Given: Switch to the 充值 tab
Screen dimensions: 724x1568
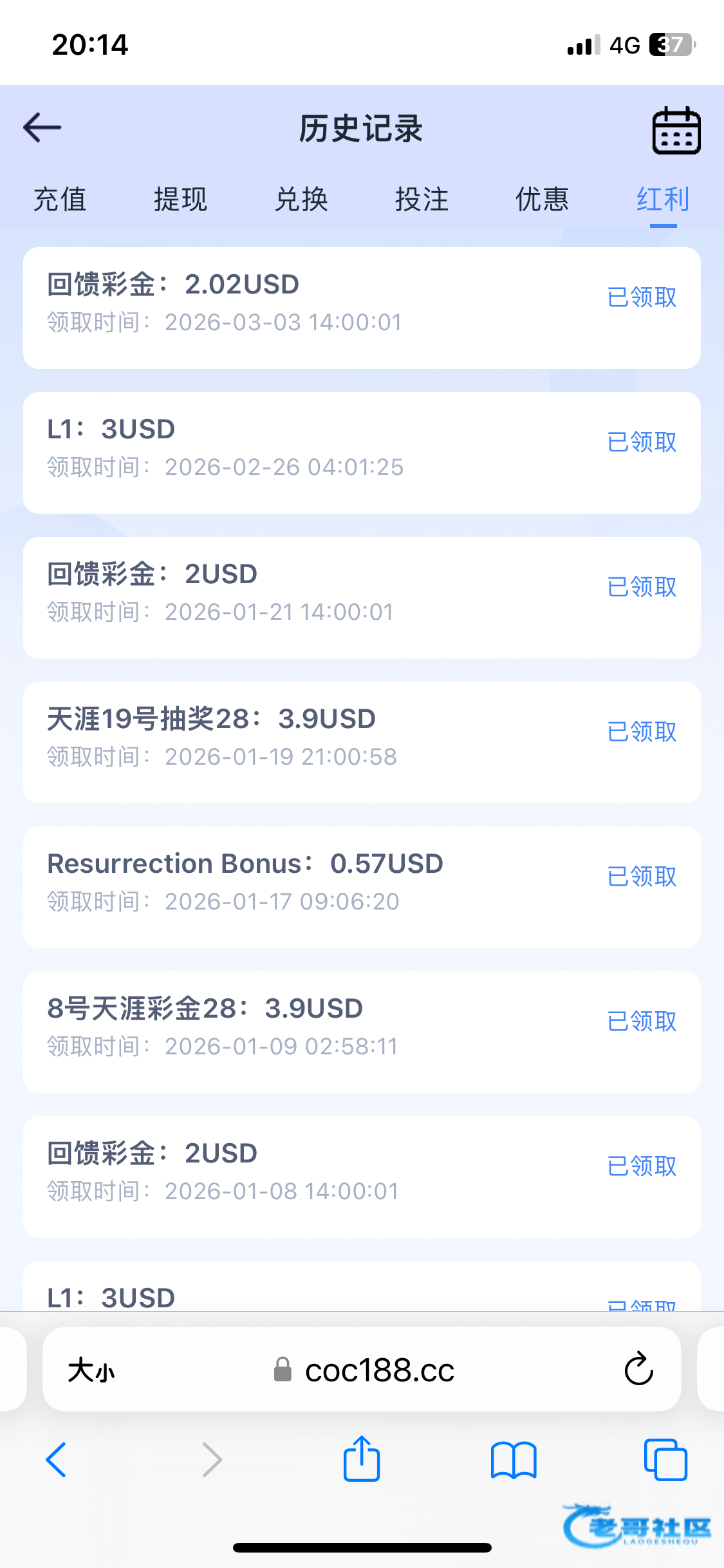Looking at the screenshot, I should [60, 200].
